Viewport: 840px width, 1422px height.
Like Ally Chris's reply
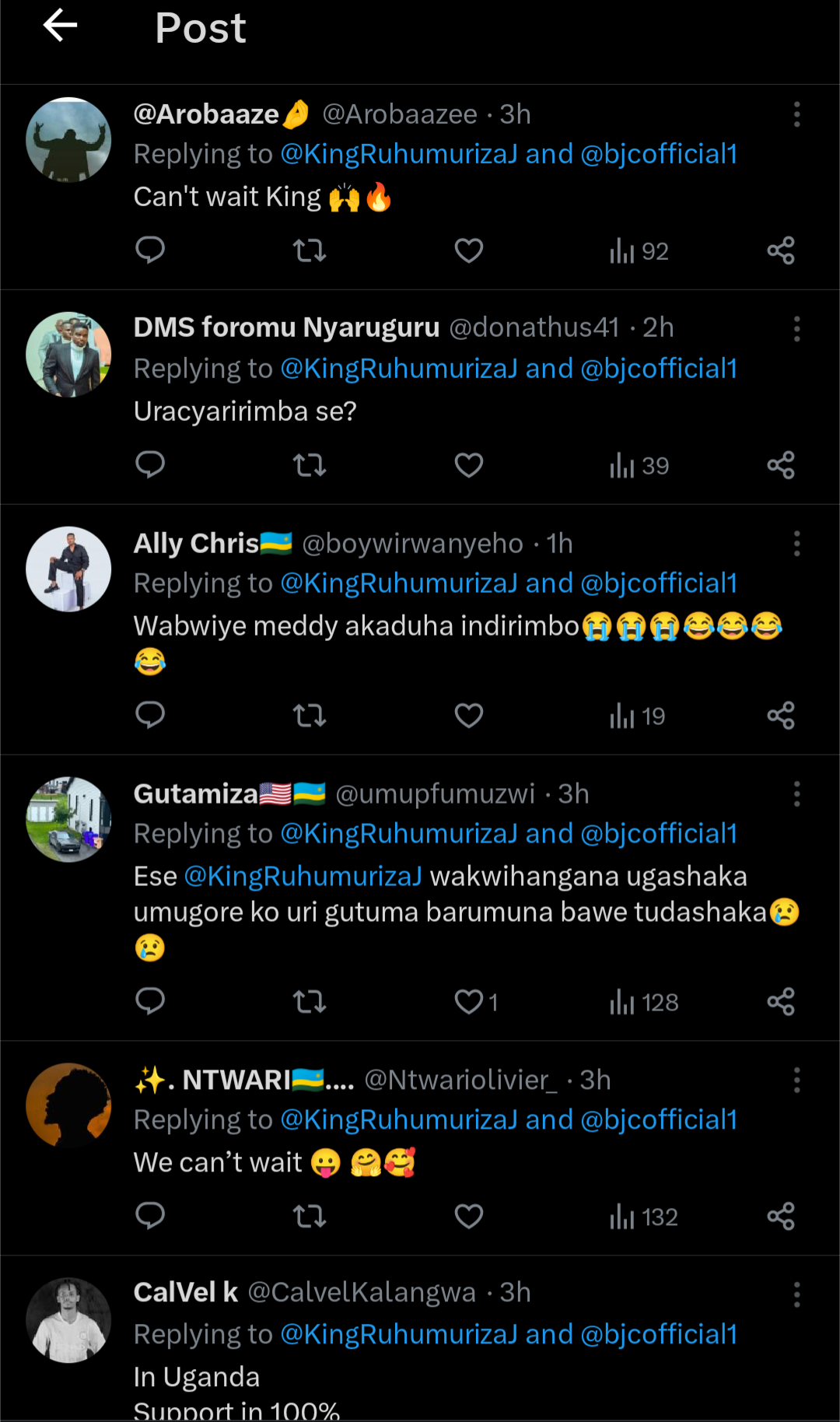pos(468,716)
